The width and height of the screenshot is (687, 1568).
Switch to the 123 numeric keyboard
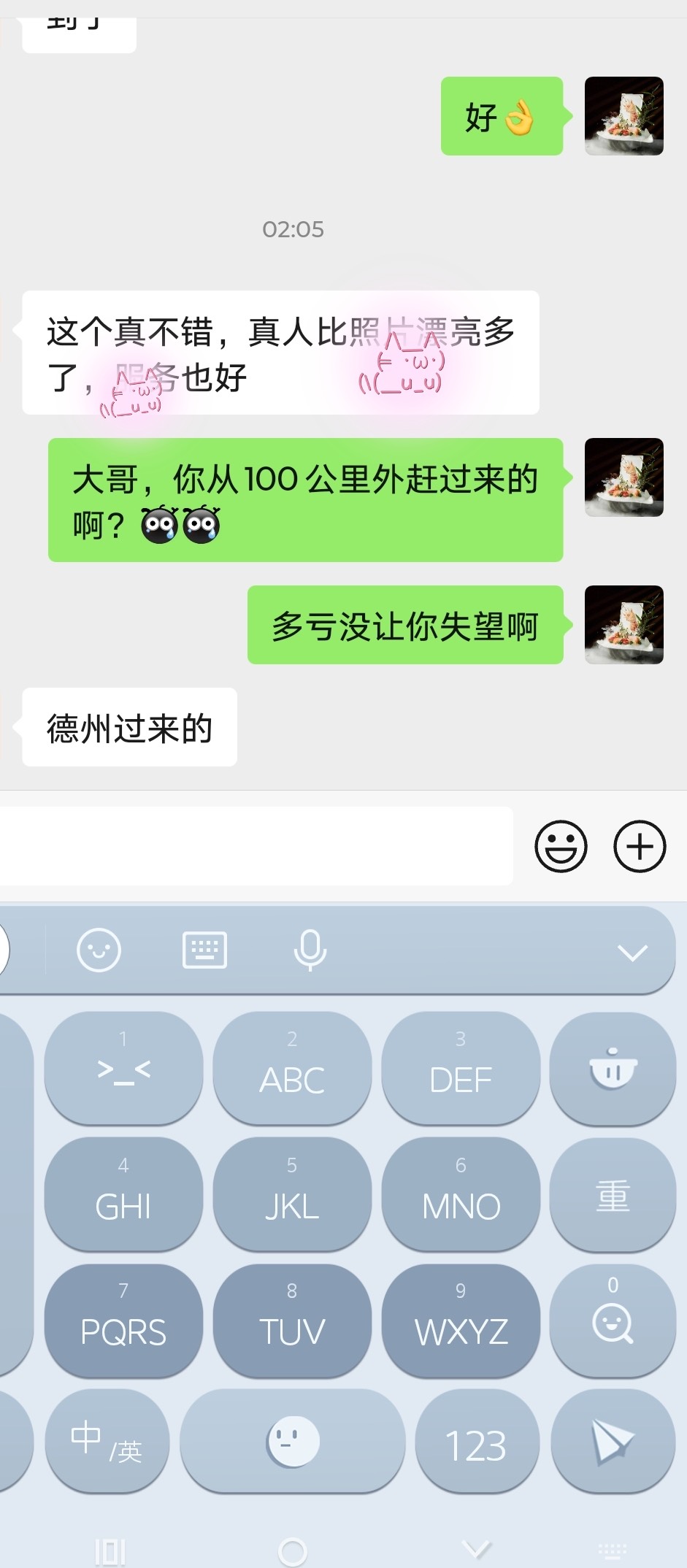point(476,1444)
